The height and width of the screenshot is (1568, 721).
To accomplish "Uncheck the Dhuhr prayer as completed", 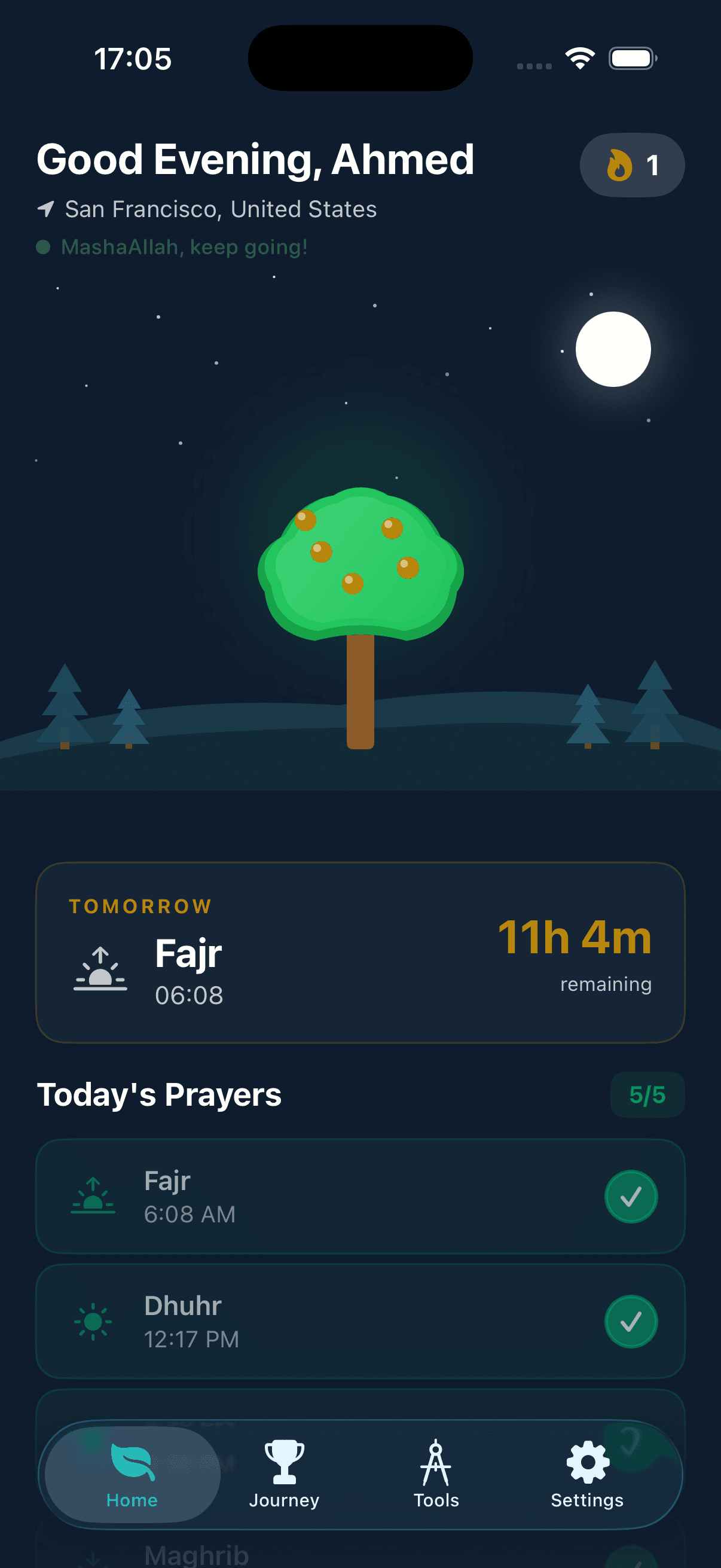I will tap(631, 1322).
